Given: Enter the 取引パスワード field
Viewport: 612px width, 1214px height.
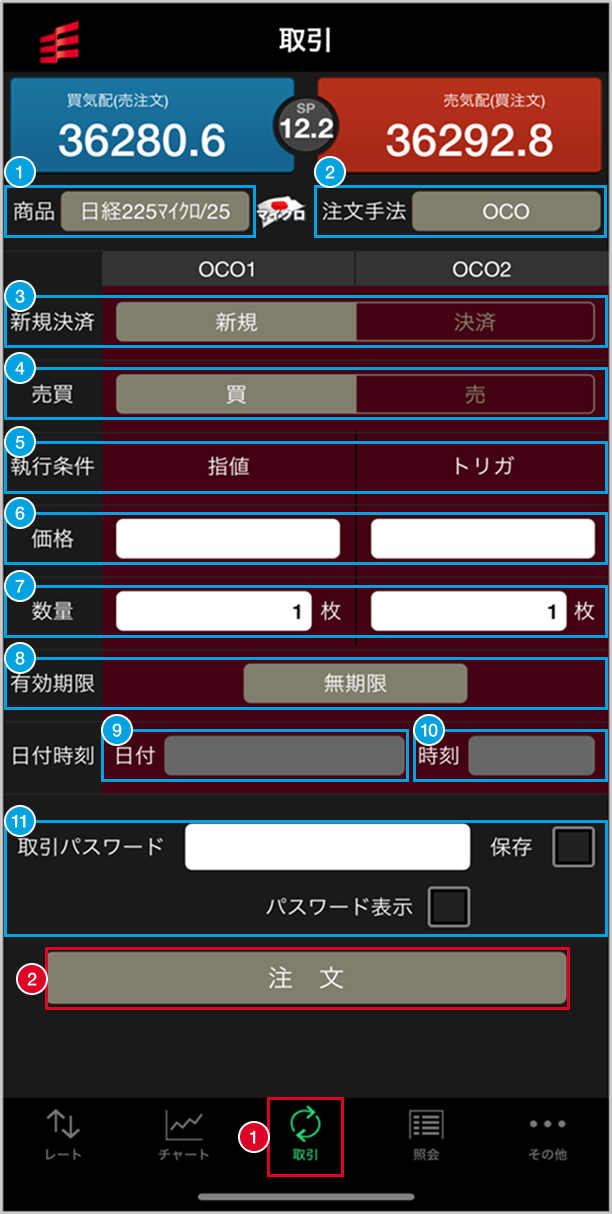Looking at the screenshot, I should click(327, 848).
